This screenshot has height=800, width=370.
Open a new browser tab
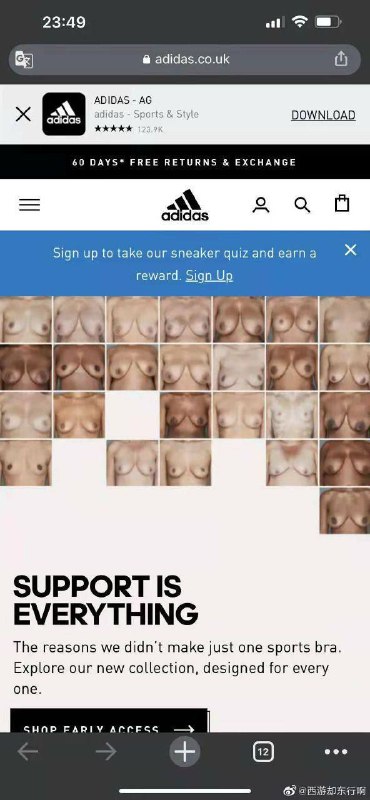(185, 752)
